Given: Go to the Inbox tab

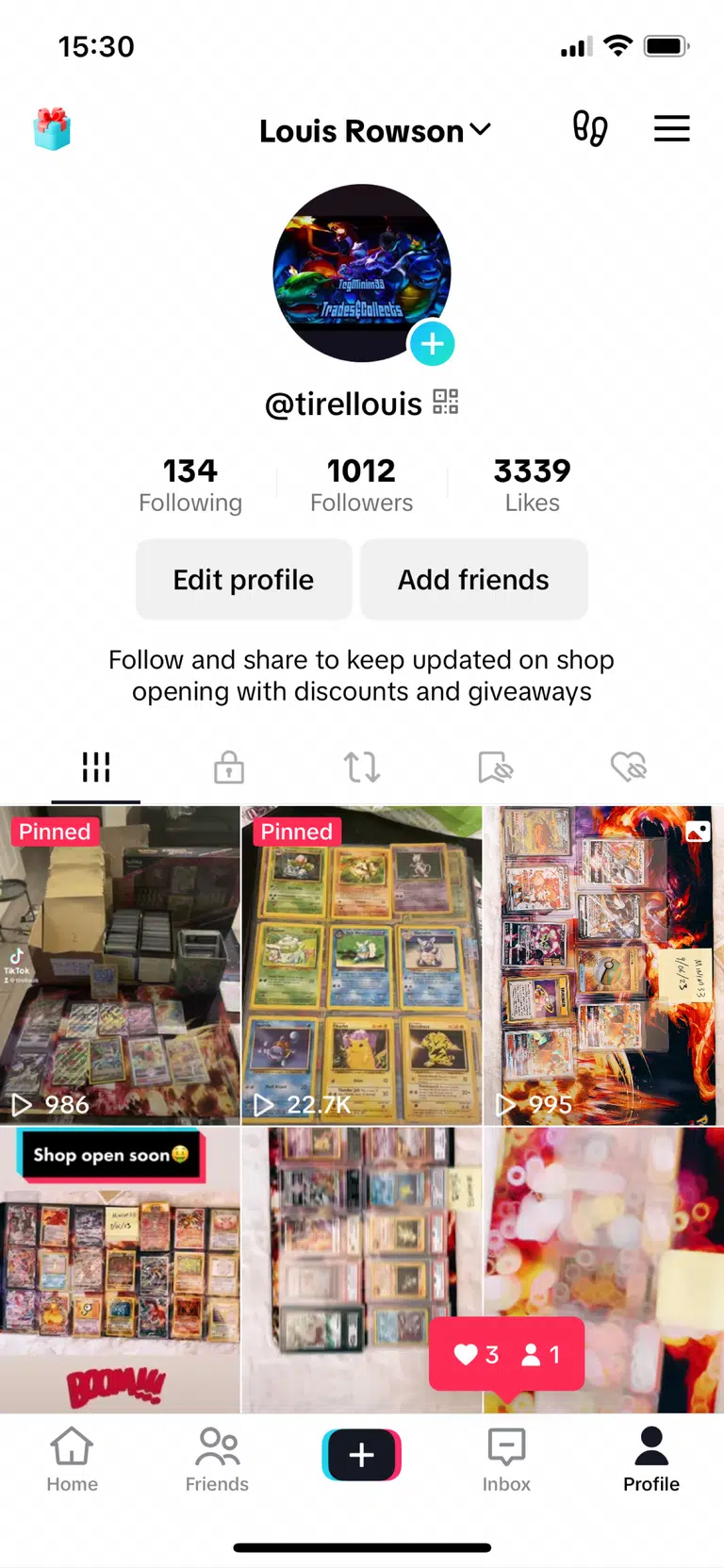Looking at the screenshot, I should tap(506, 1459).
